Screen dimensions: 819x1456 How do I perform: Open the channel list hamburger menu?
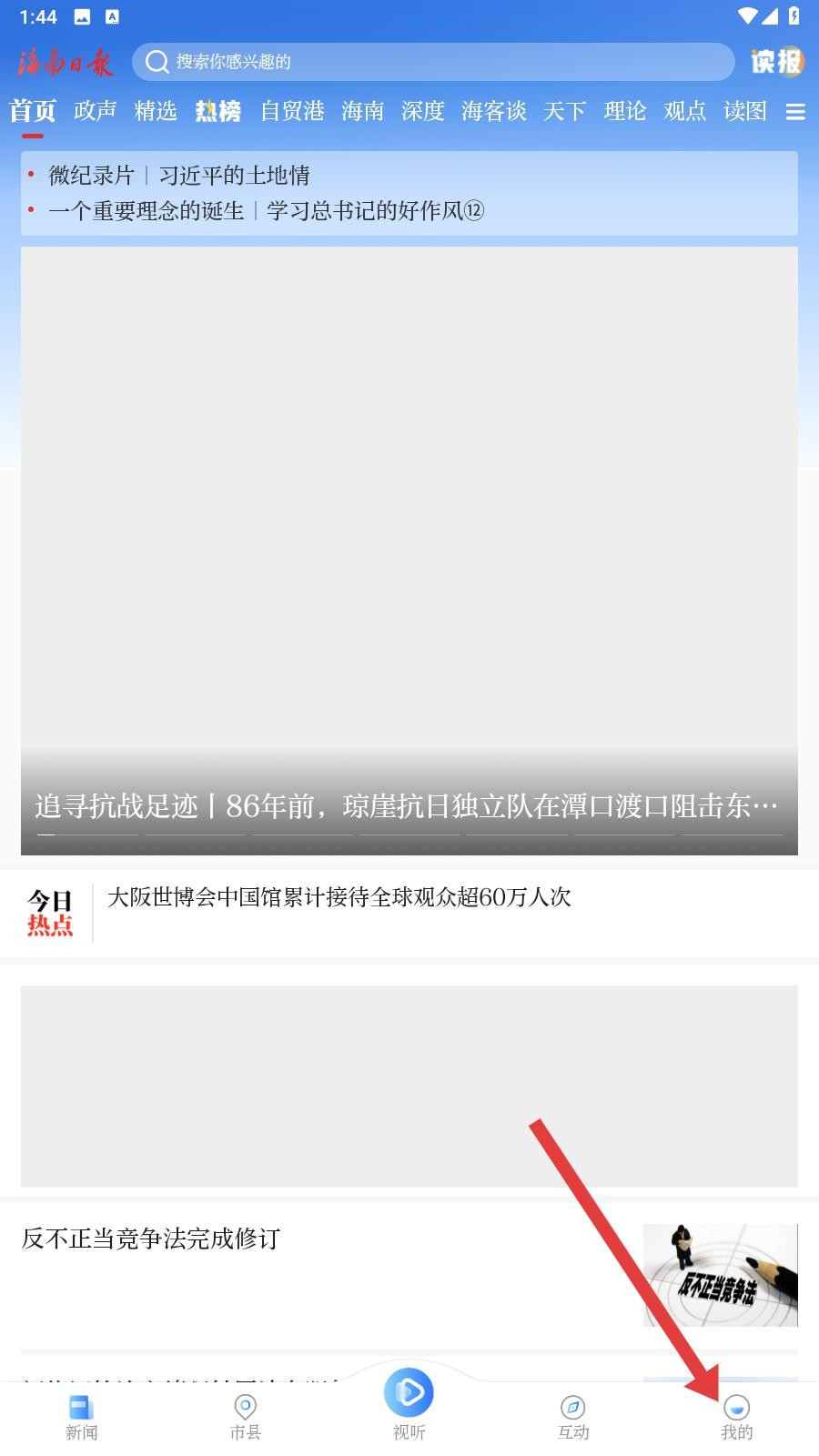click(x=795, y=112)
